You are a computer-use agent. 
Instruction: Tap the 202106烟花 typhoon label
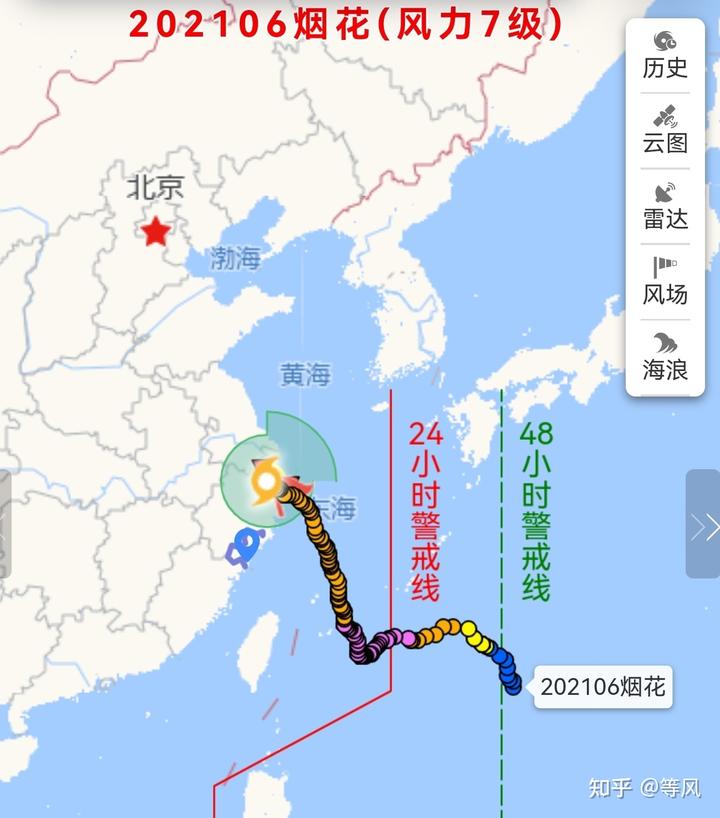click(x=603, y=687)
